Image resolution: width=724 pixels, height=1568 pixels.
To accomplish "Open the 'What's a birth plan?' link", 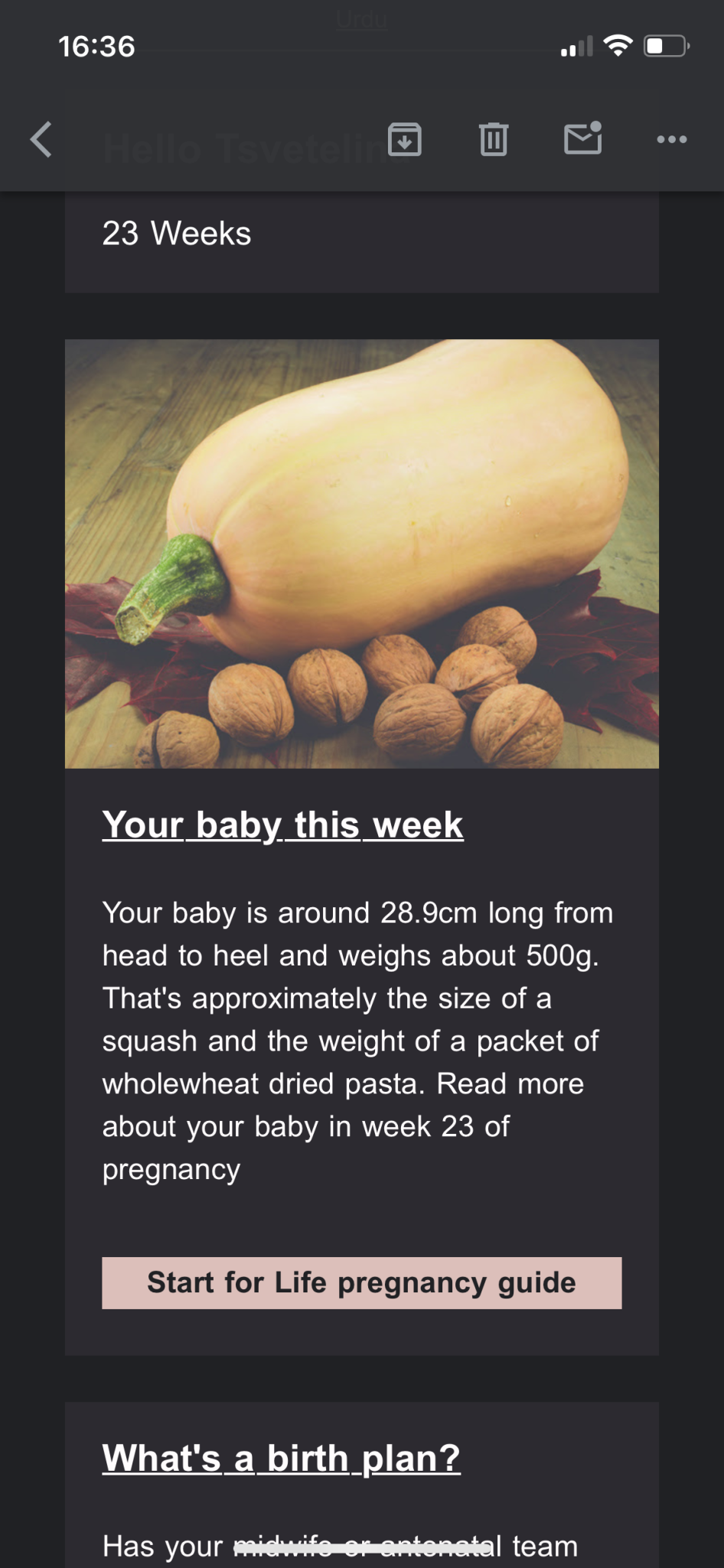I will click(x=281, y=1458).
